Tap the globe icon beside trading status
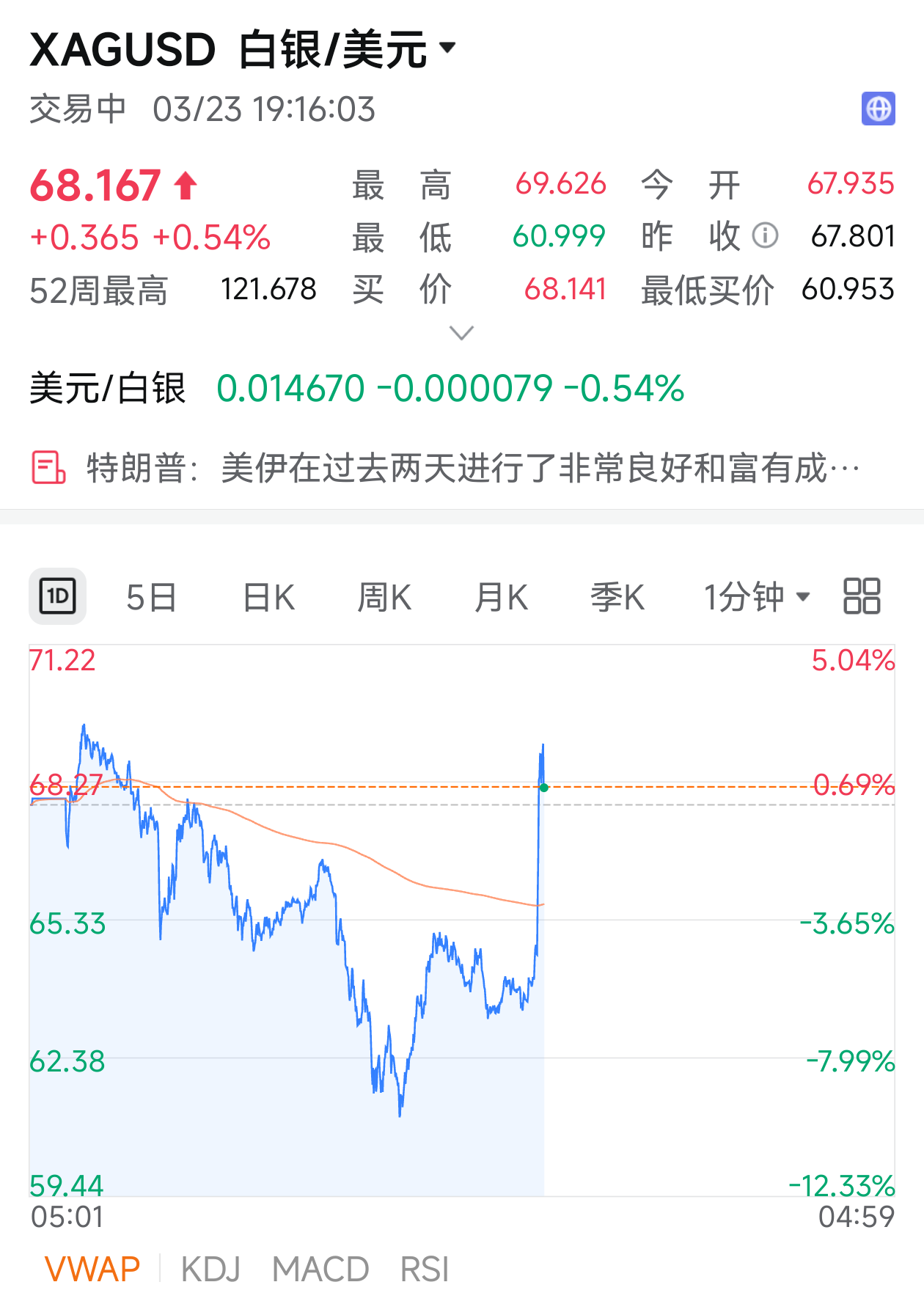The width and height of the screenshot is (924, 1315). tap(878, 109)
